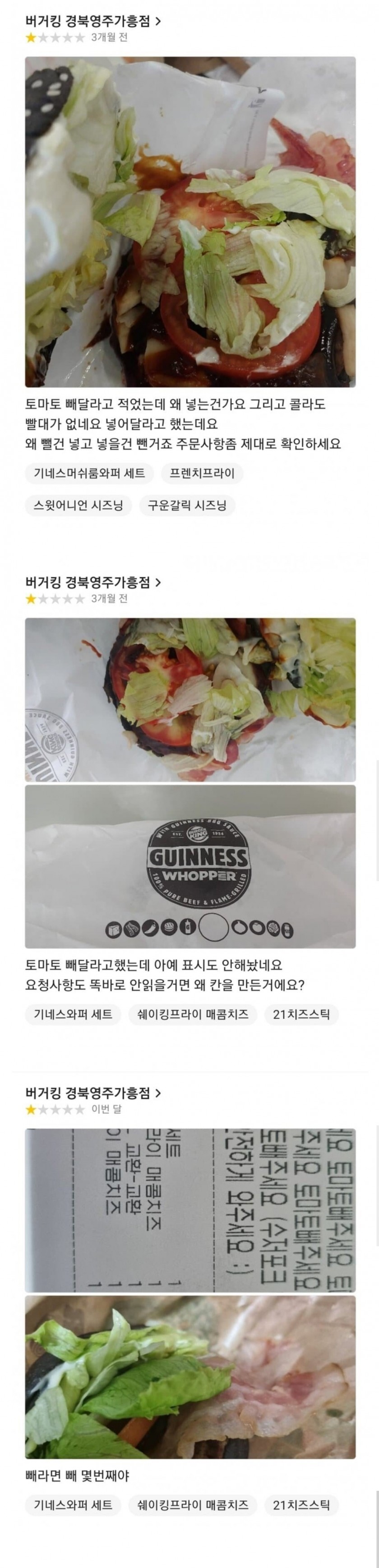Open the store link on the 이번 달 review
Screen dimensions: 379x1568
92,1093
